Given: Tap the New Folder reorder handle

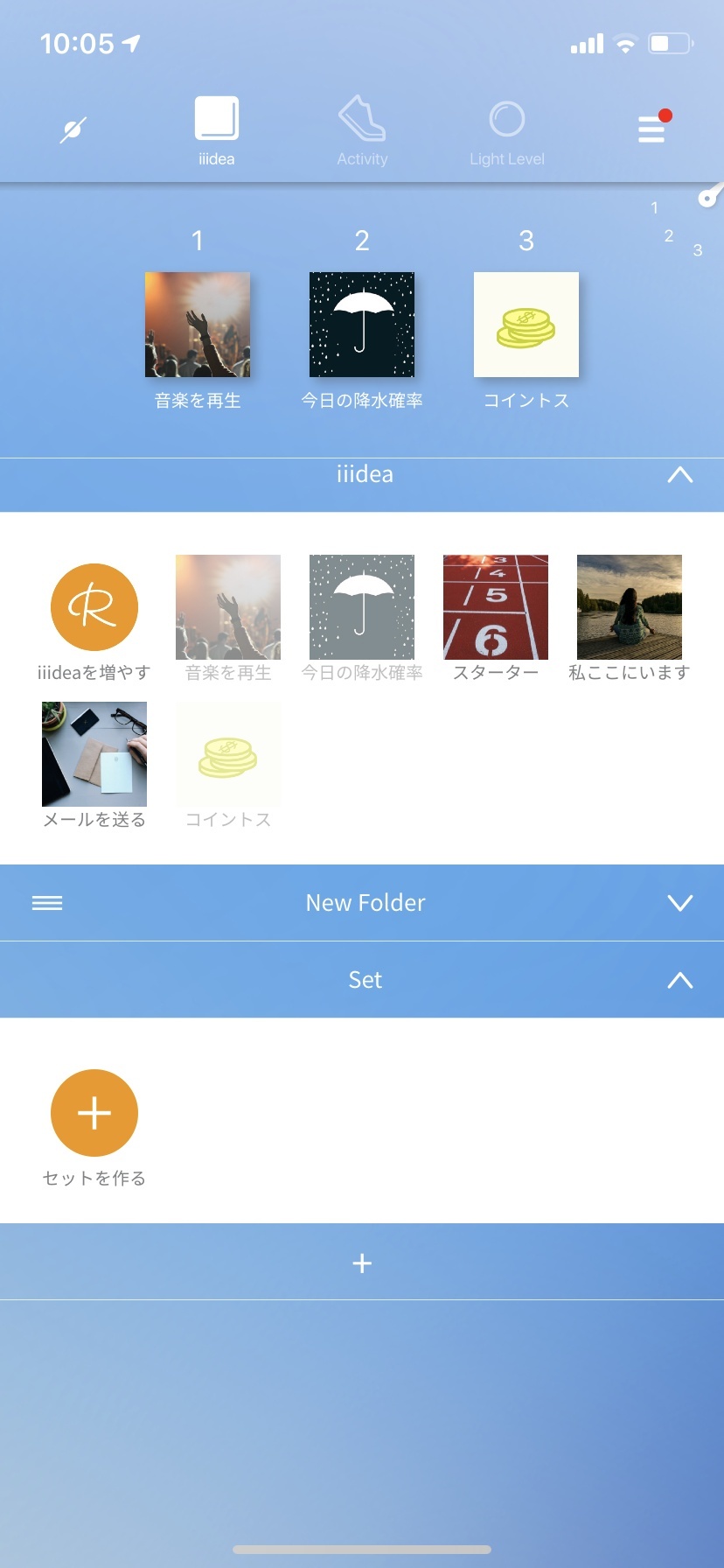Looking at the screenshot, I should 47,903.
